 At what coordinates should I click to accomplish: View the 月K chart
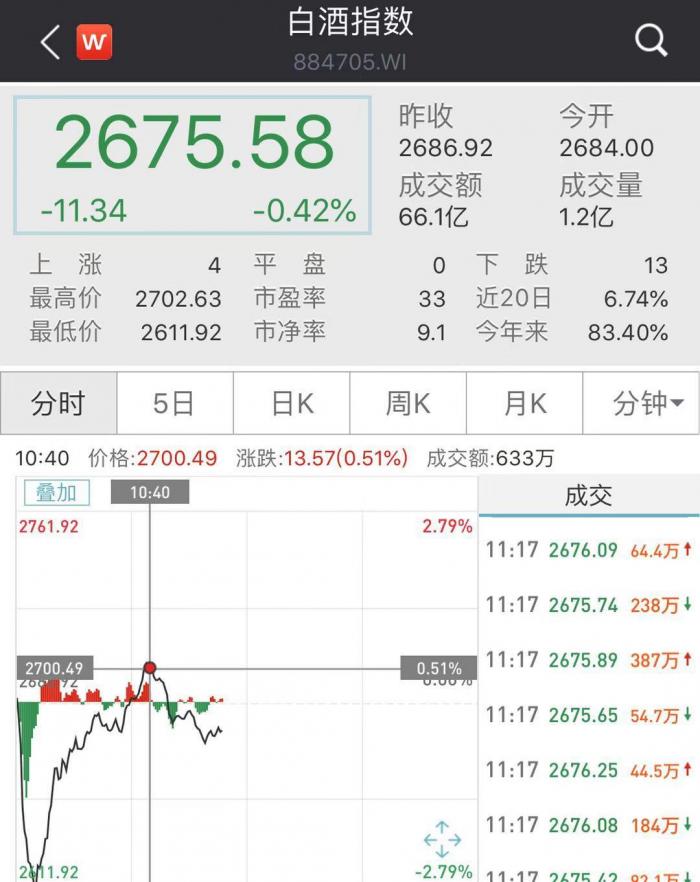pos(524,404)
